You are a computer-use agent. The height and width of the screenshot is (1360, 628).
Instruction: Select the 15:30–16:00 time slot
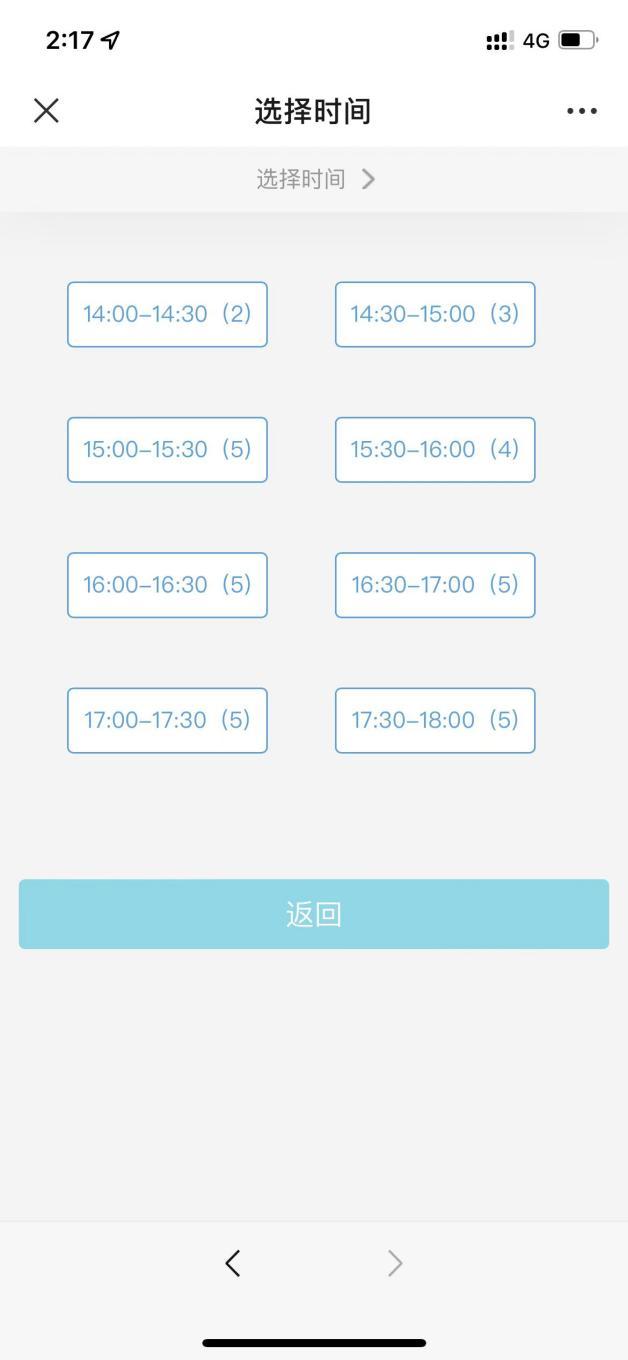pyautogui.click(x=435, y=450)
